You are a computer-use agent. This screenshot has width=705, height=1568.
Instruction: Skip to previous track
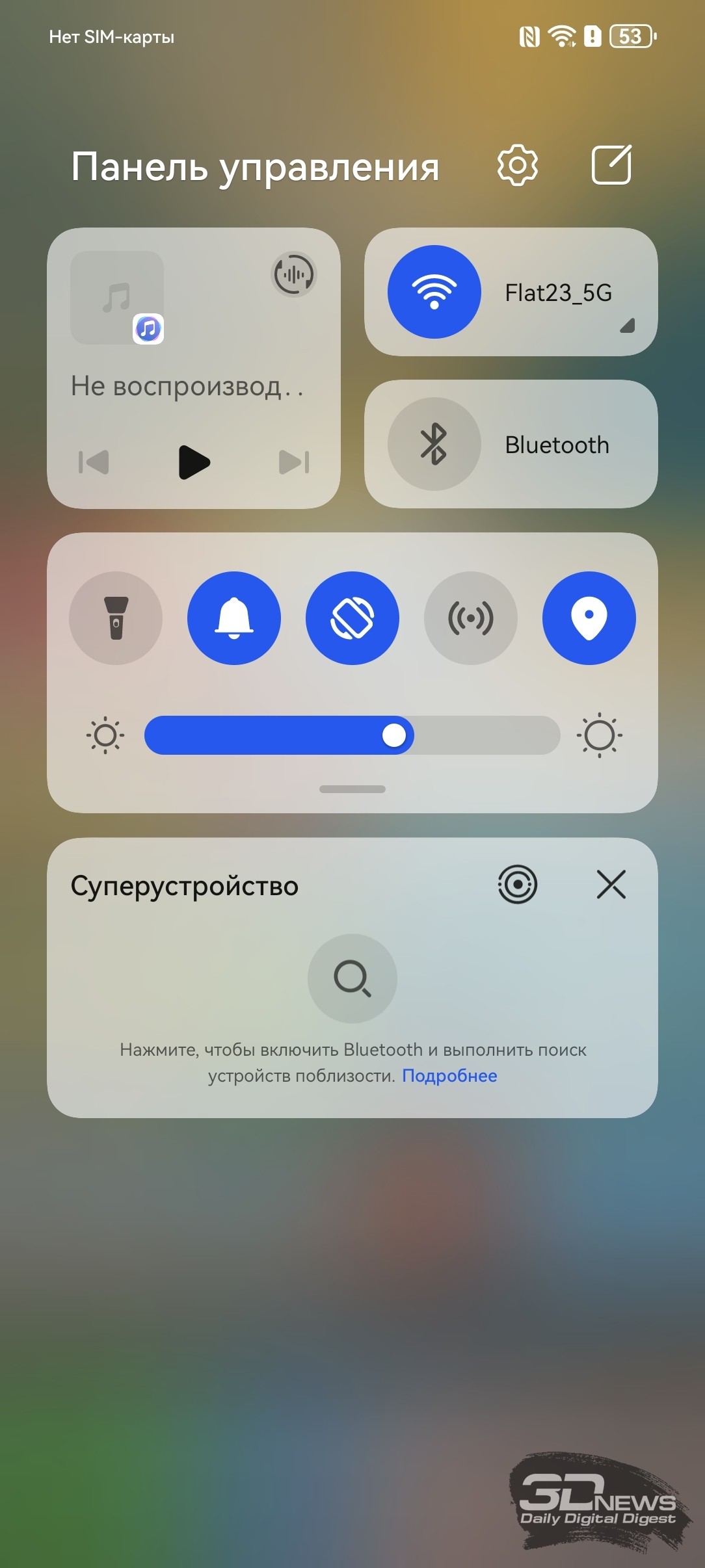[94, 462]
